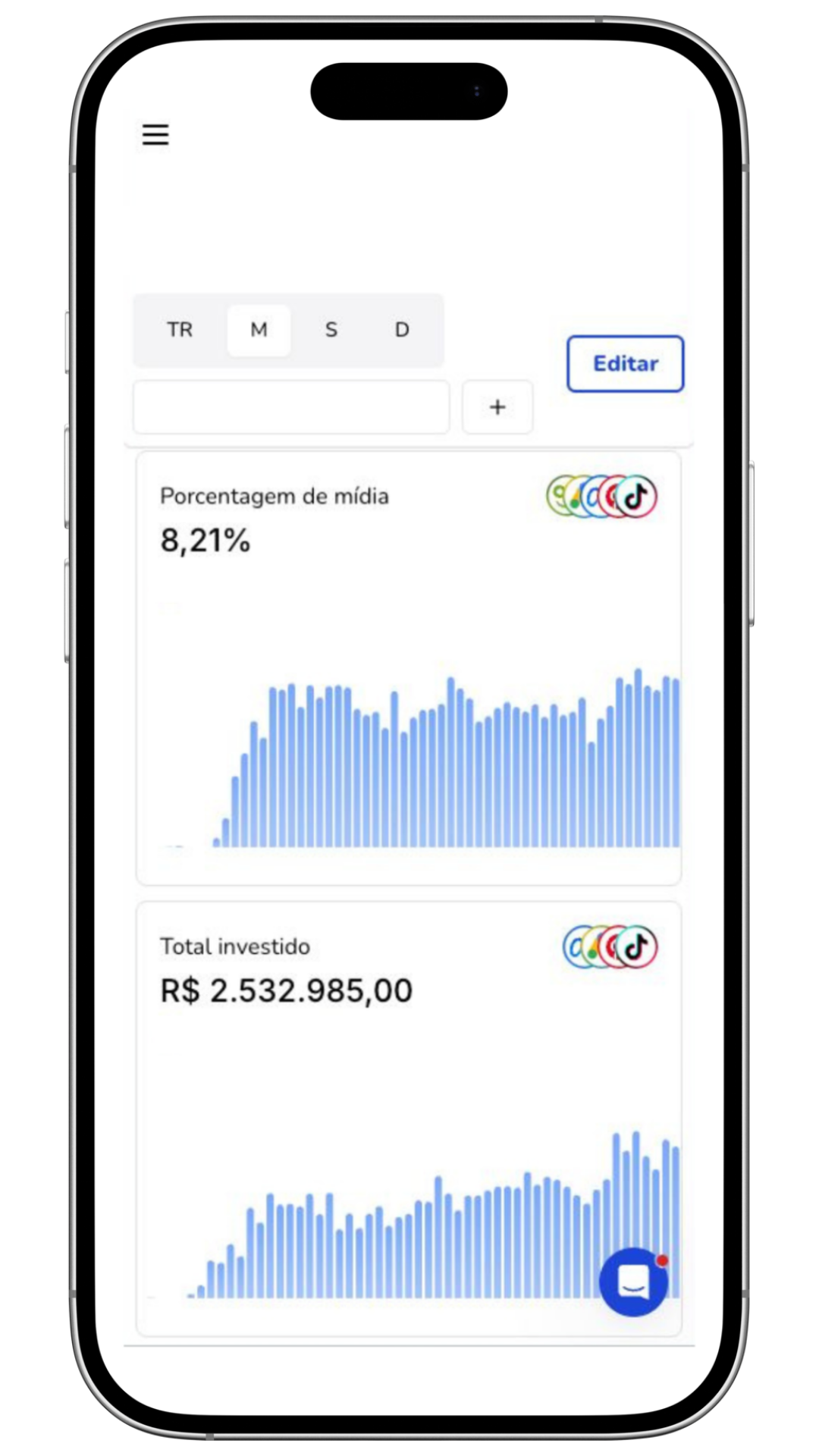Click the R$ 2.532.985,00 total amount

click(286, 990)
